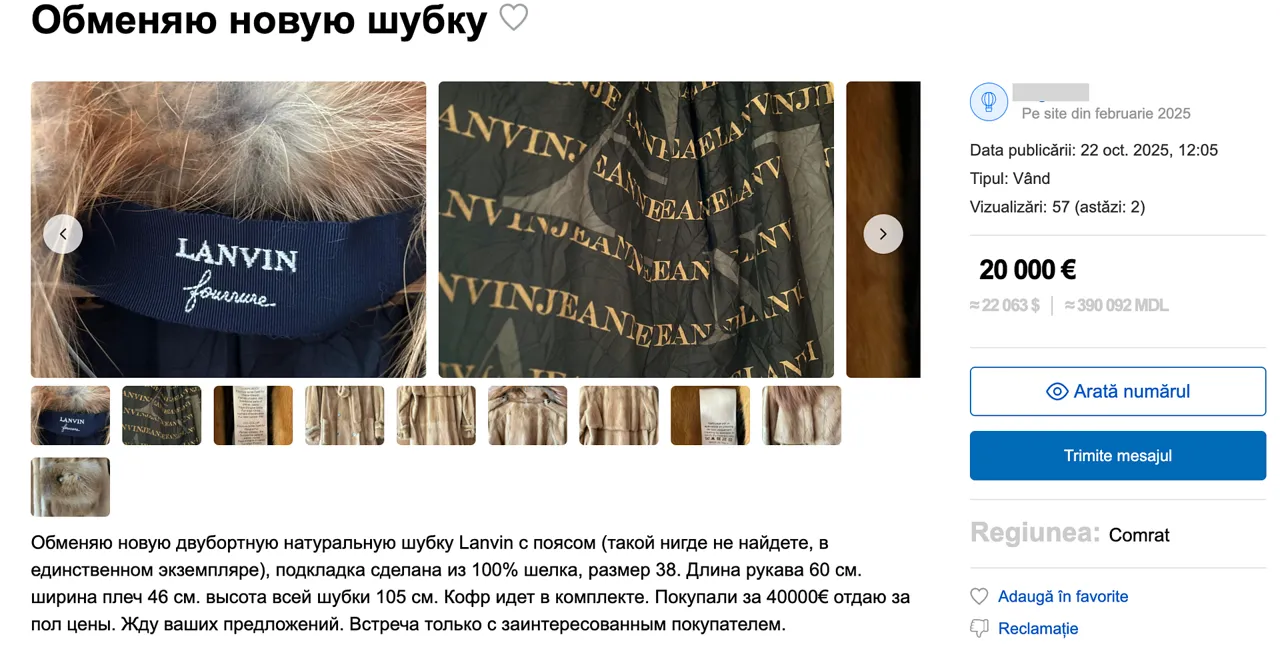The width and height of the screenshot is (1280, 647).
Task: Select the gold Lanvin lining thumbnail
Action: coord(162,415)
